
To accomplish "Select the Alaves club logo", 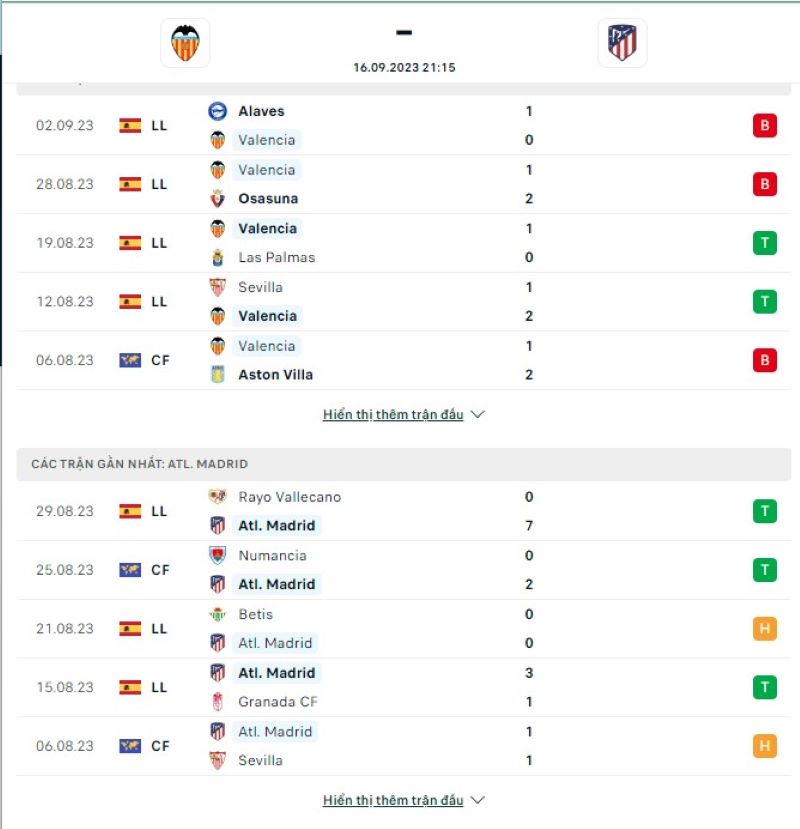I will (x=219, y=111).
